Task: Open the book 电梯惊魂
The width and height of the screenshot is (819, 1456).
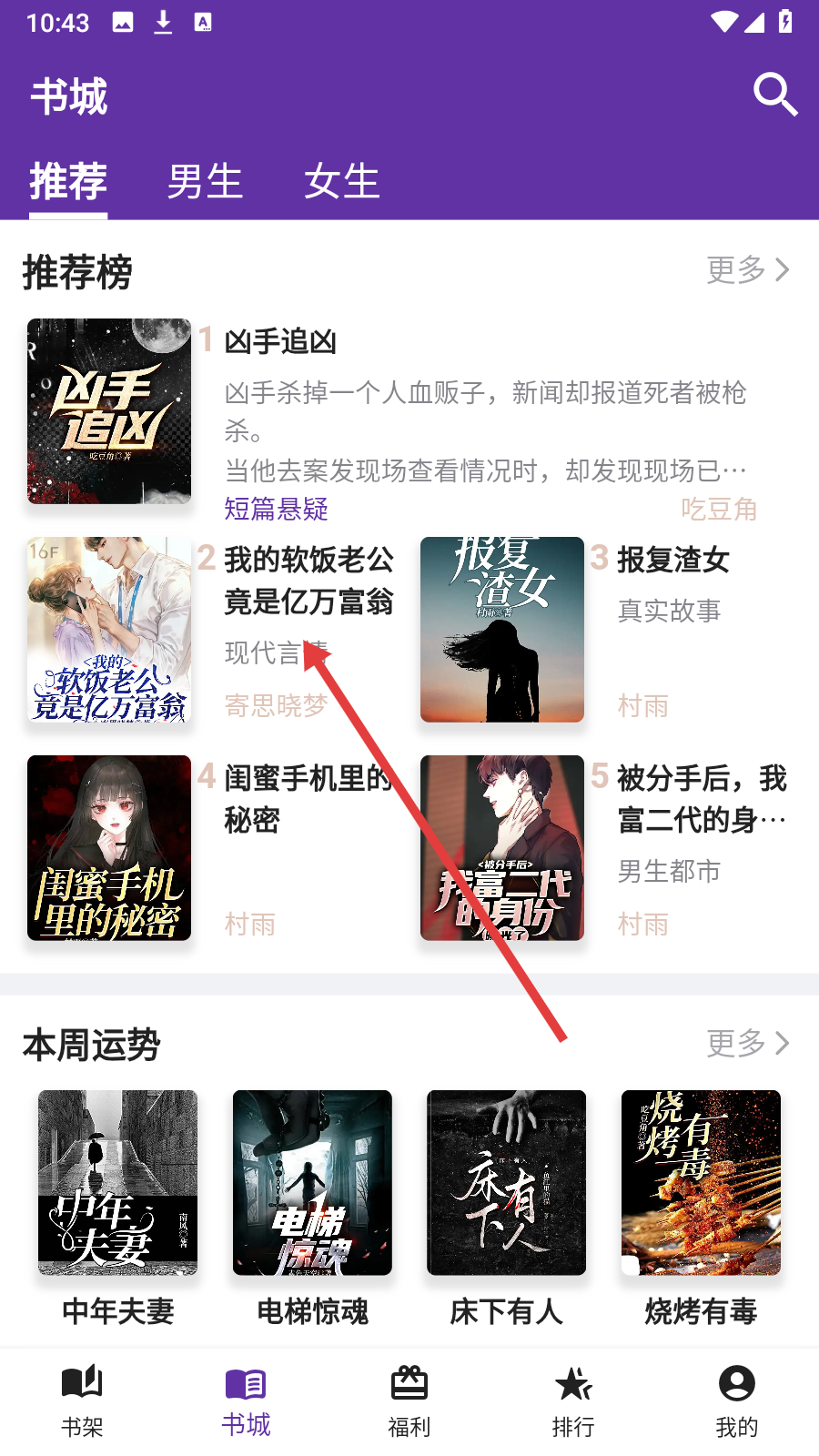Action: click(312, 1183)
